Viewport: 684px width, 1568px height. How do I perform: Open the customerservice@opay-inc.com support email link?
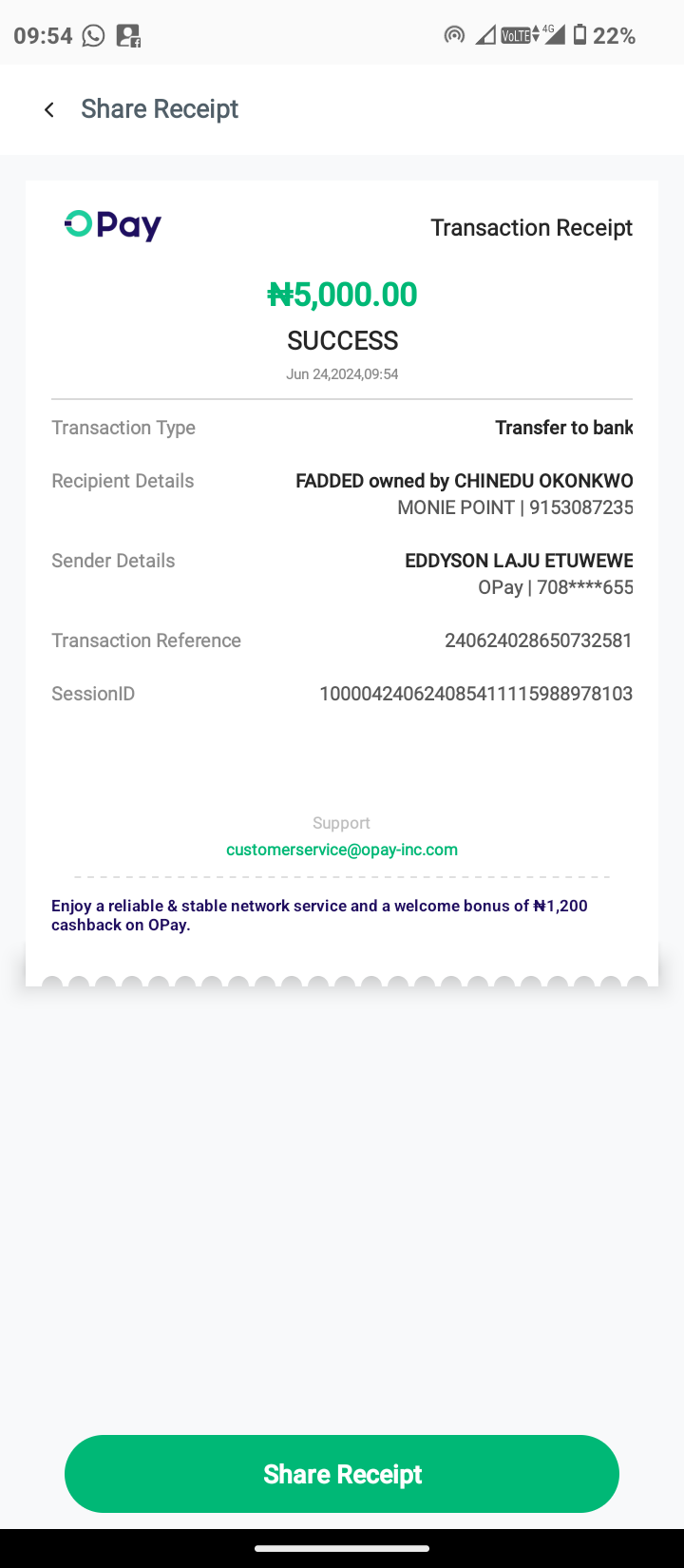tap(342, 850)
